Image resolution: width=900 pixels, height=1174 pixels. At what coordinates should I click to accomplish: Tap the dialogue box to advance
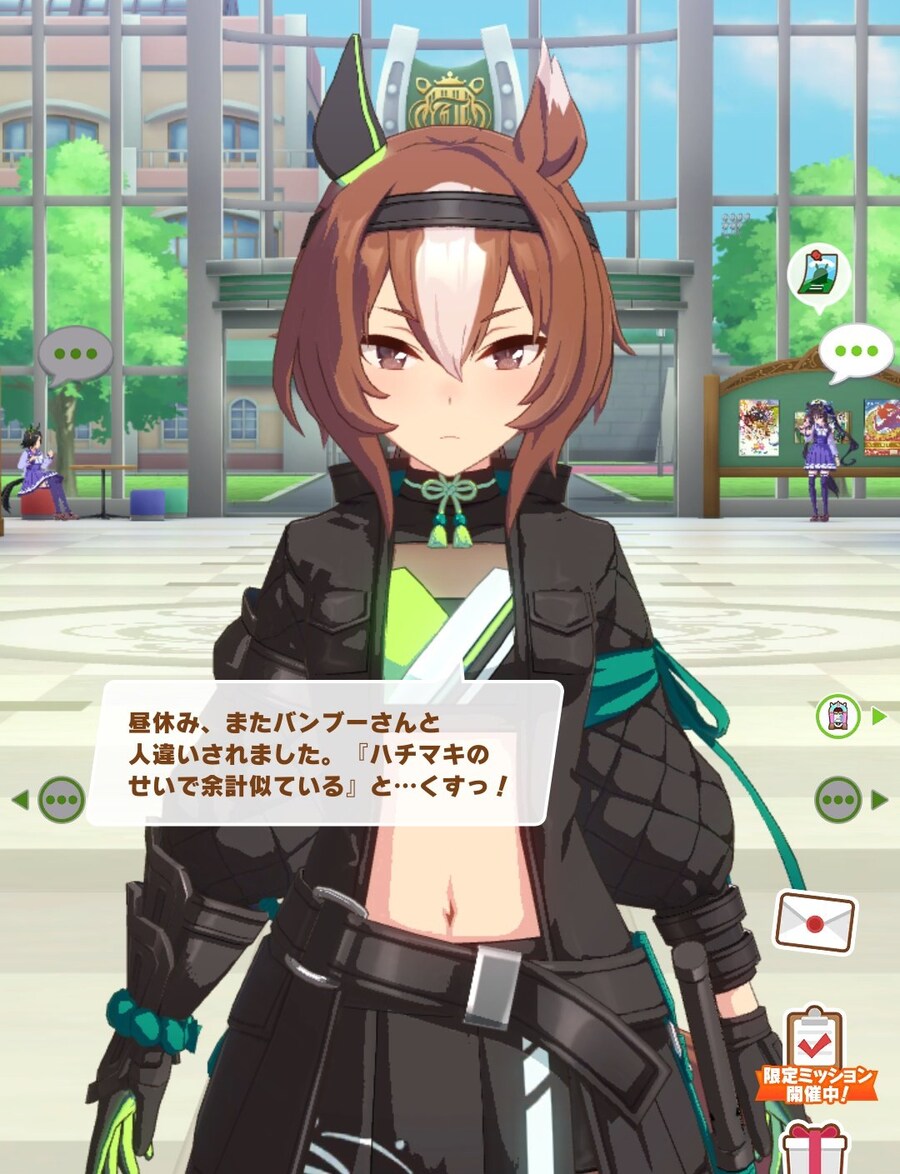(x=325, y=752)
